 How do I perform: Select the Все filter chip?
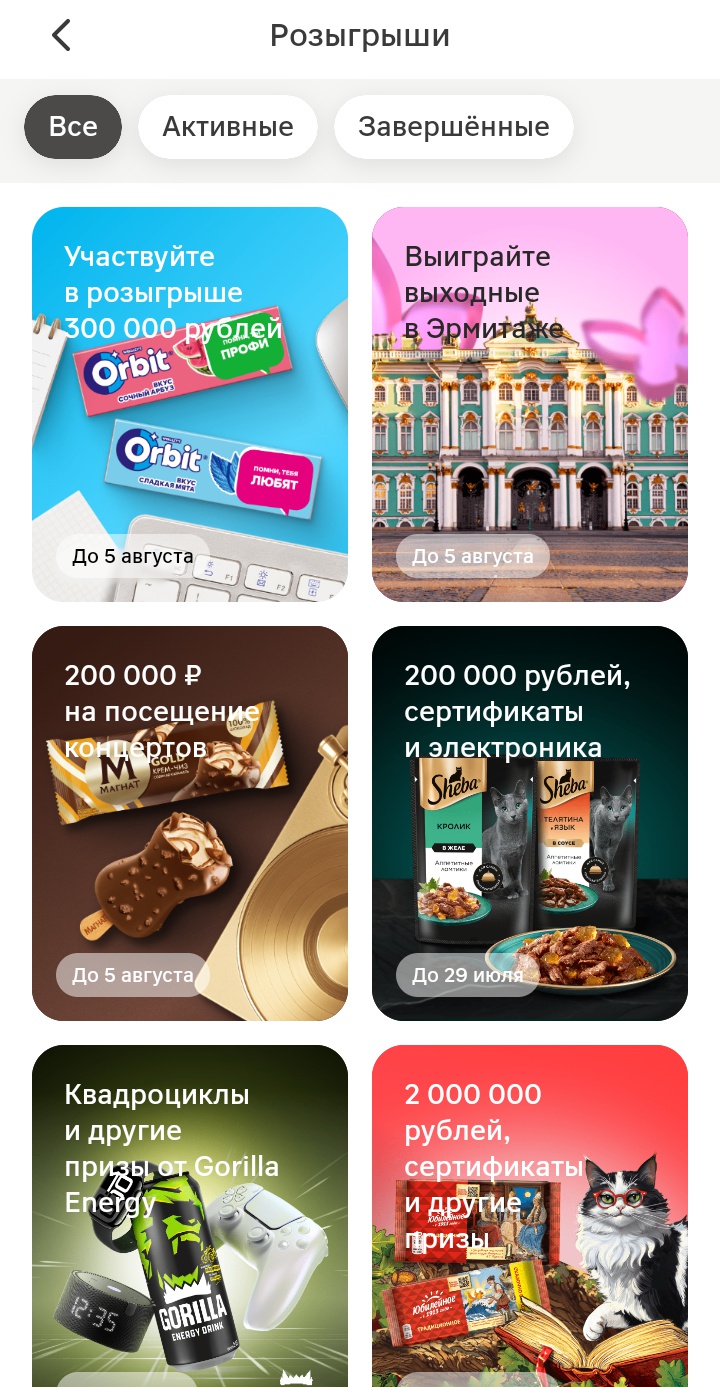click(x=73, y=127)
